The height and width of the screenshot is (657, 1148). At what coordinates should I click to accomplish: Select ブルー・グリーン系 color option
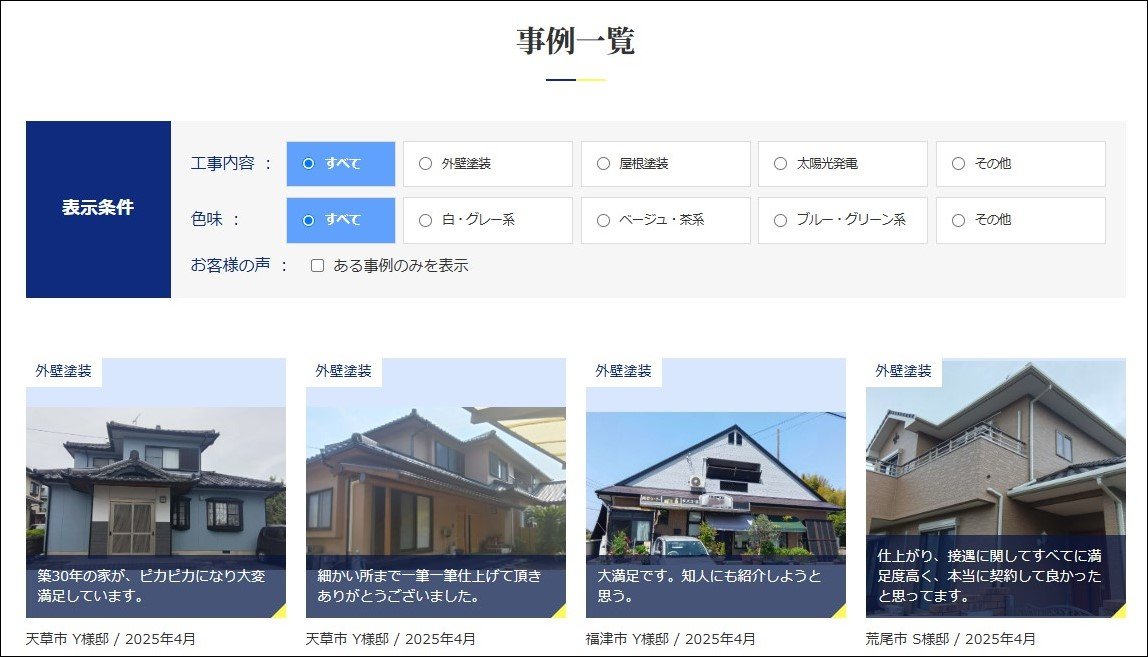842,220
